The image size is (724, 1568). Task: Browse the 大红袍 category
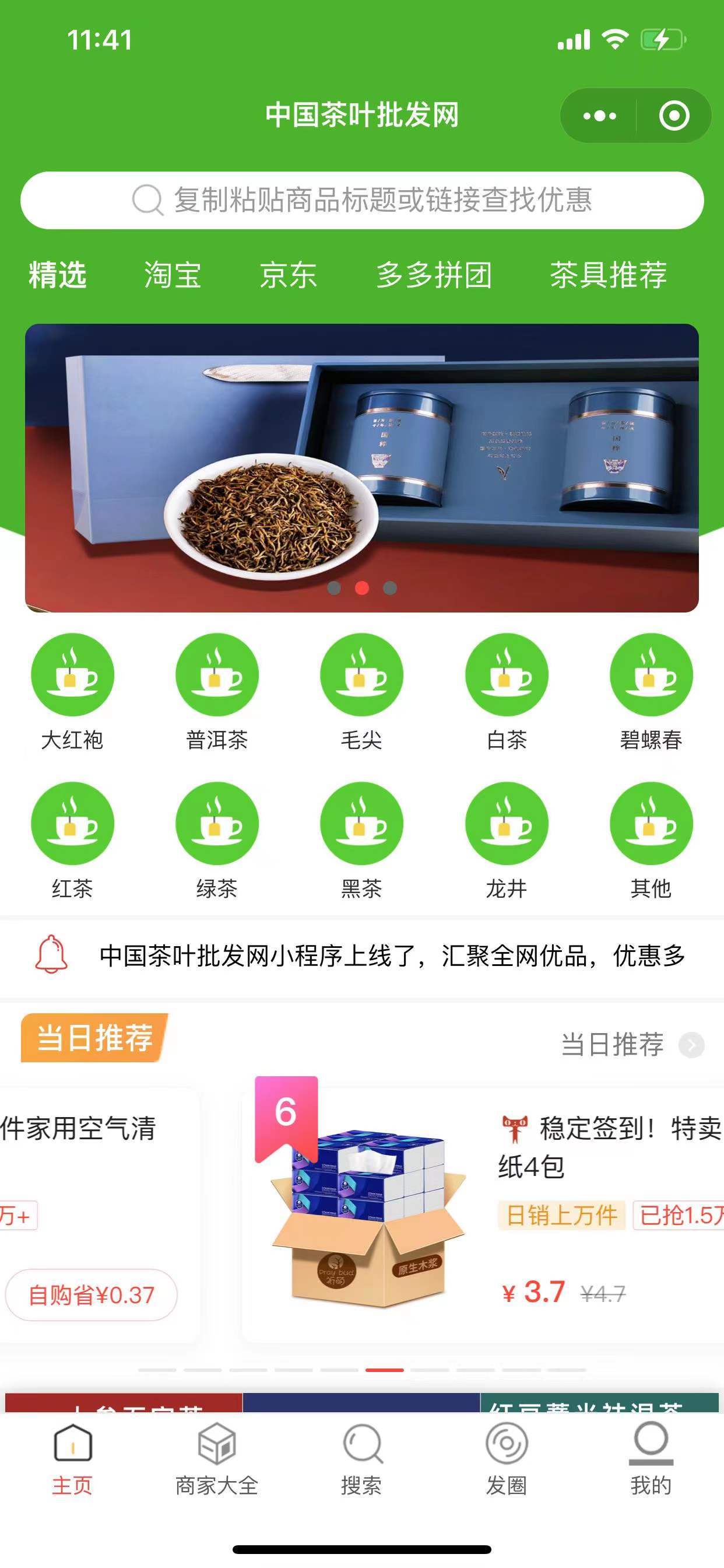click(x=72, y=692)
